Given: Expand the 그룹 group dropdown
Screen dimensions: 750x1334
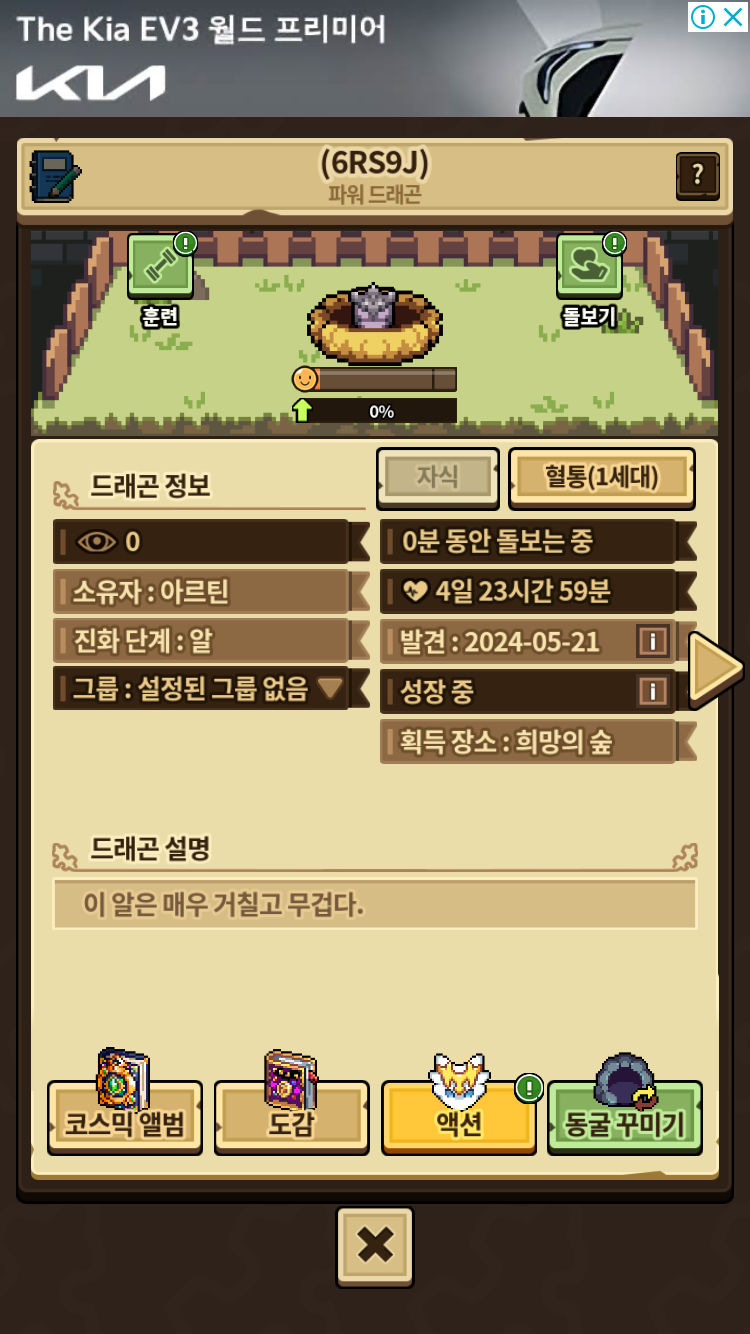Looking at the screenshot, I should point(330,688).
